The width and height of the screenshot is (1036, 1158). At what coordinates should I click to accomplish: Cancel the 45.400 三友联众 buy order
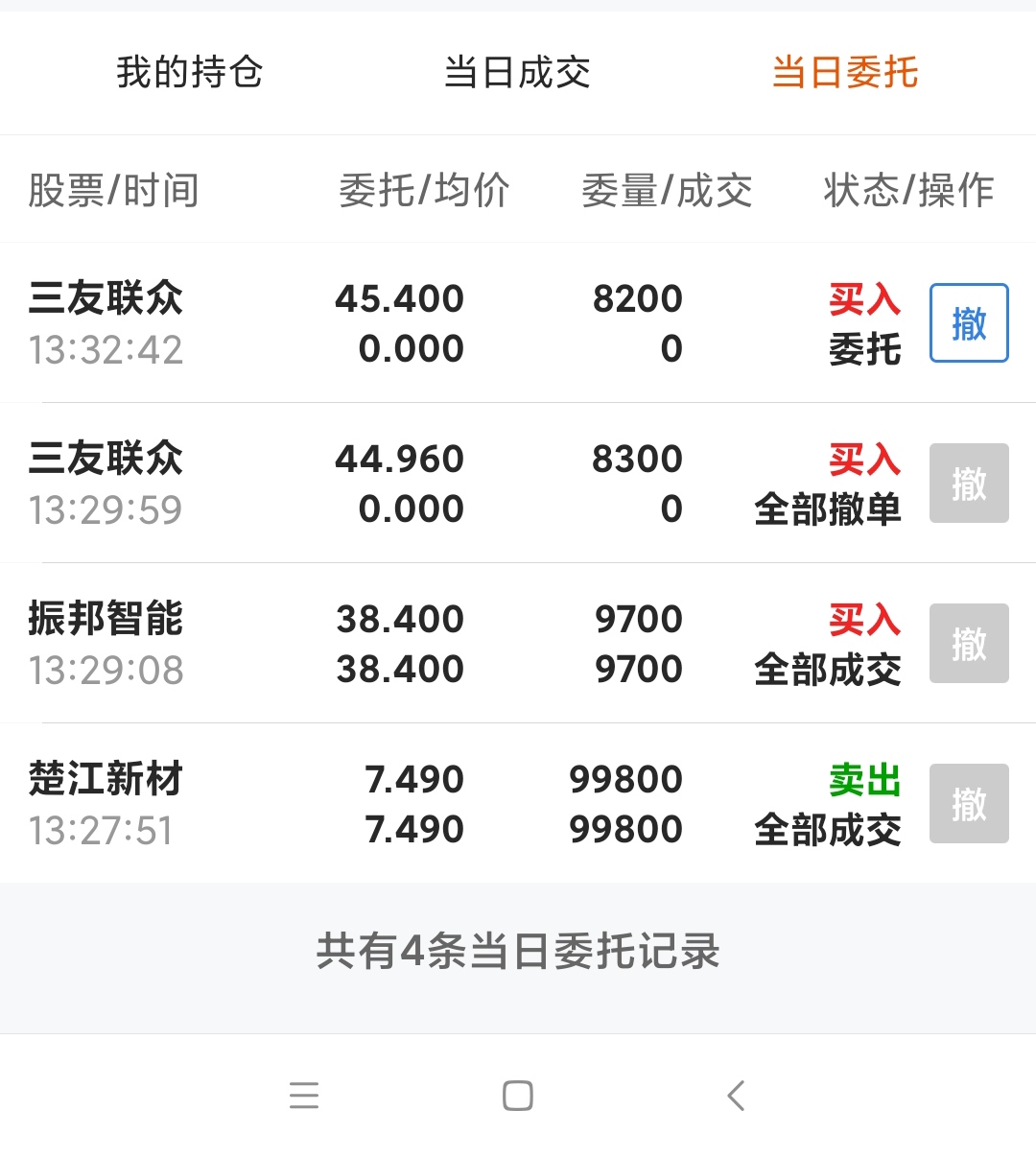tap(968, 323)
